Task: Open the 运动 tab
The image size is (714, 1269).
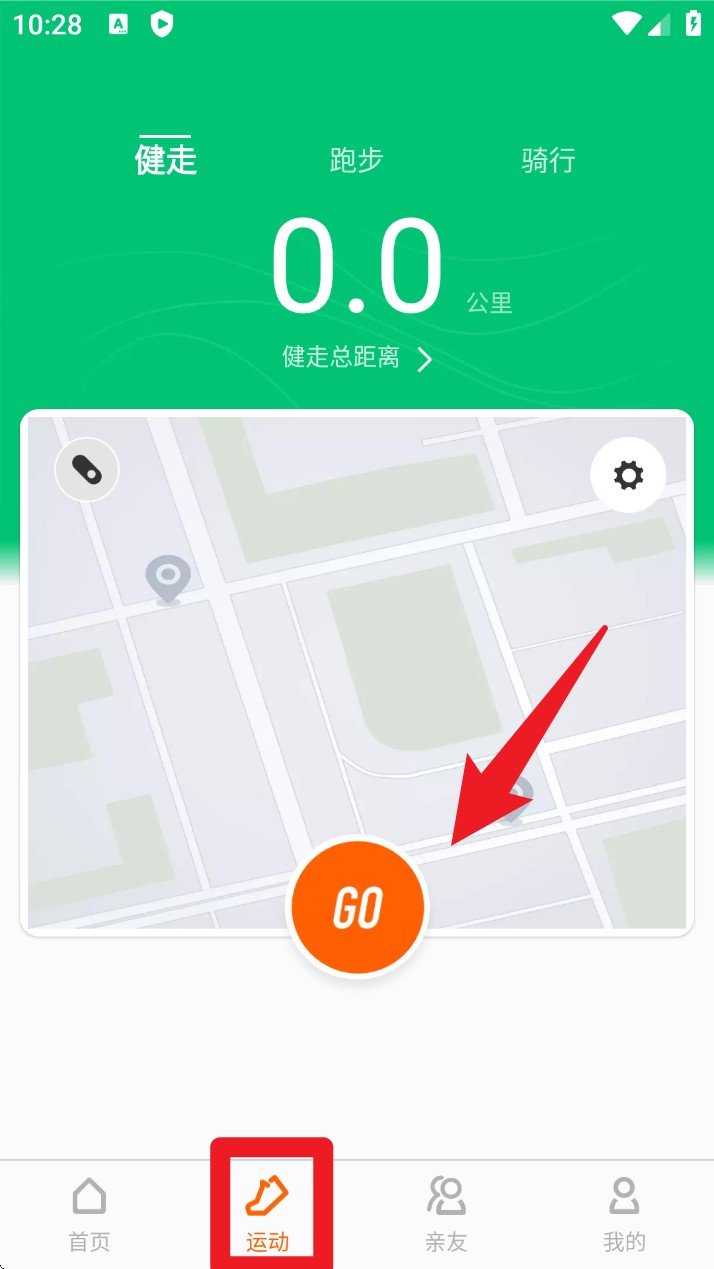Action: pos(267,1213)
